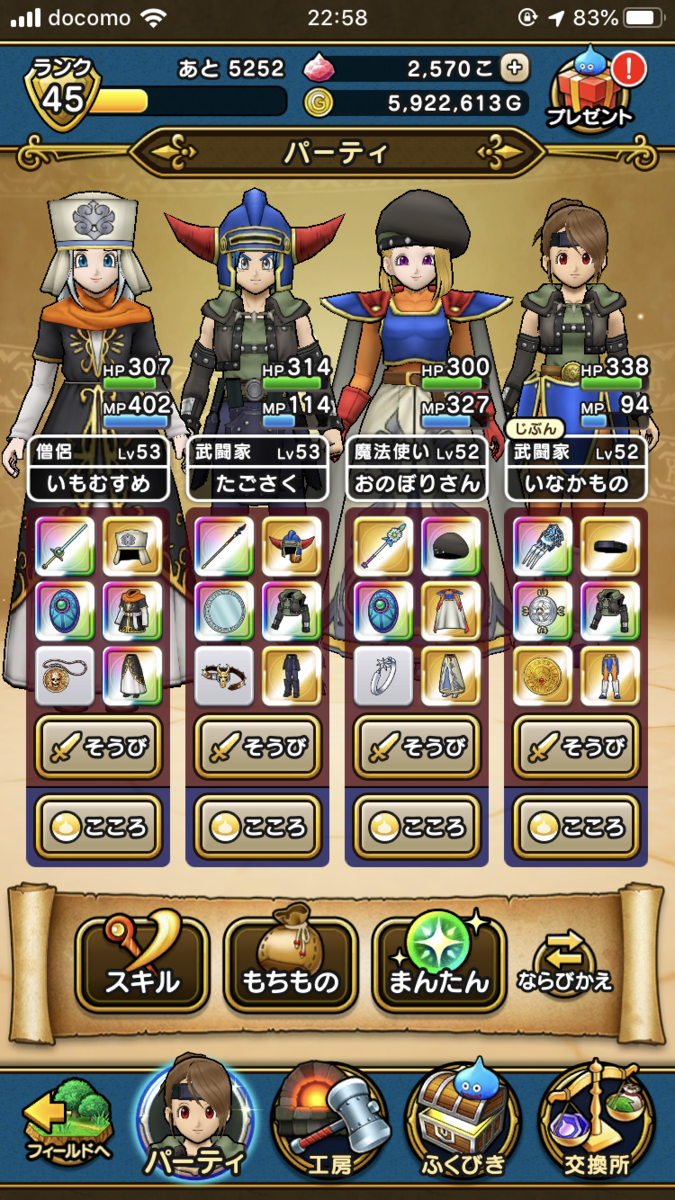Tap the plus button beside 2,570こ gems
Image resolution: width=675 pixels, height=1200 pixels.
tap(515, 68)
